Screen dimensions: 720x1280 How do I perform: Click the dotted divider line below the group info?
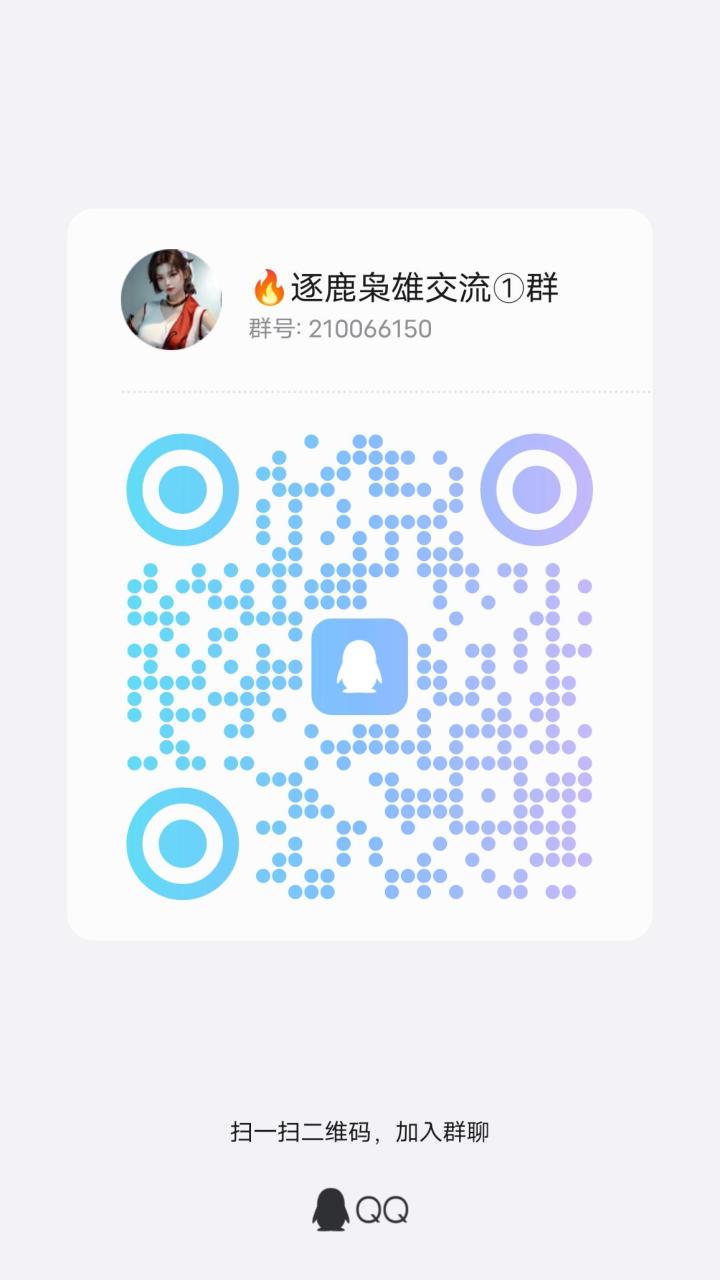tap(360, 392)
